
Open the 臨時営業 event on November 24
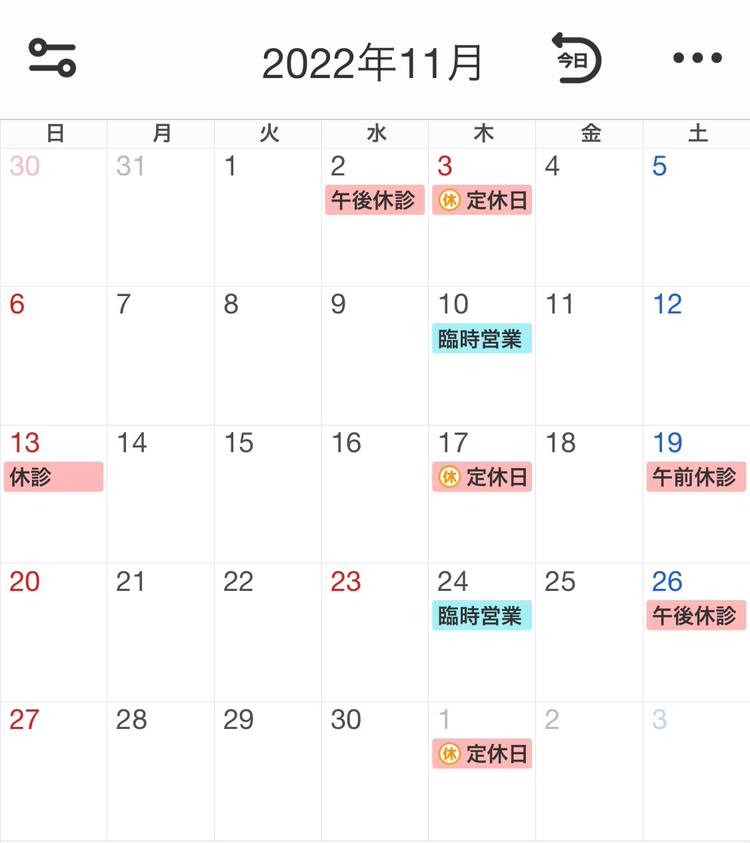[x=482, y=615]
